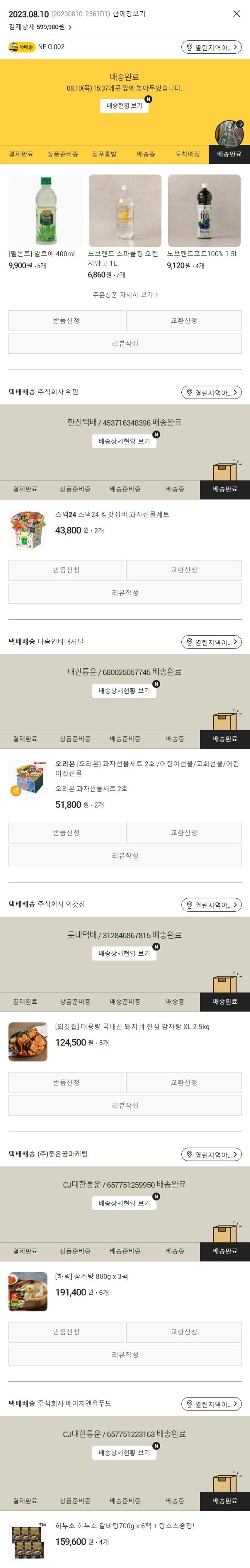Write a review for the 쓱배송 order
The image size is (250, 1568).
[125, 344]
